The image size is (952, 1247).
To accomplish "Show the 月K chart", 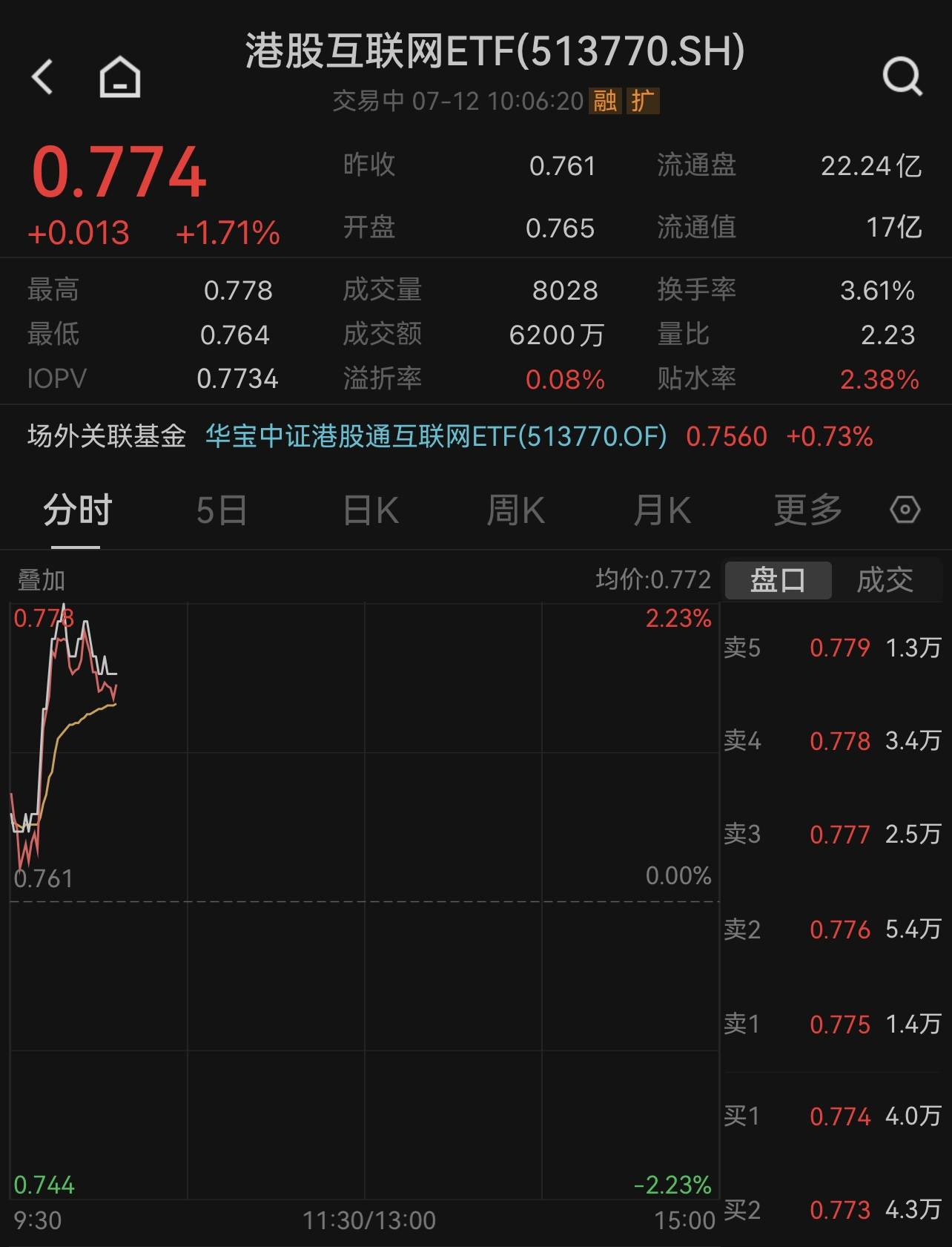I will pos(661,510).
